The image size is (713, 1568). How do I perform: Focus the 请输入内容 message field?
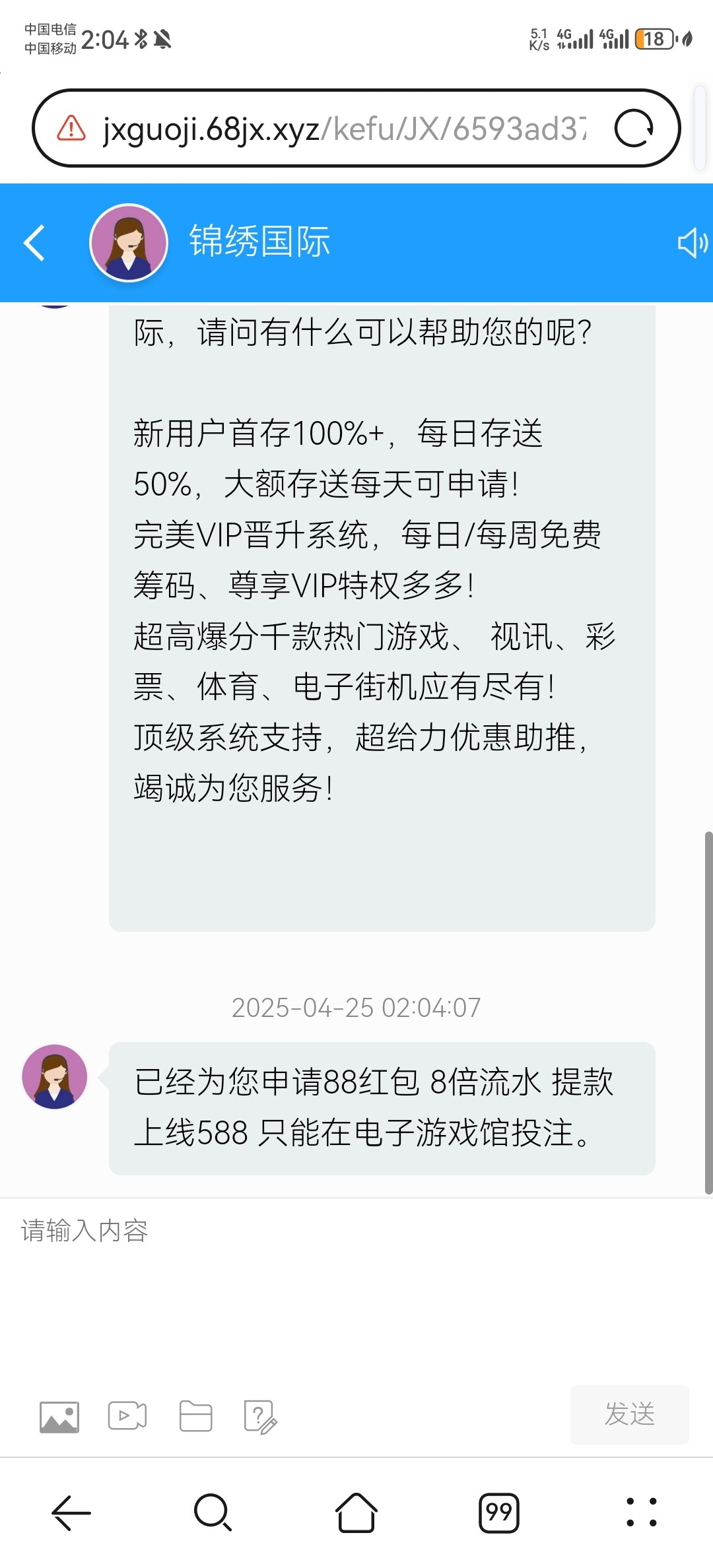tap(356, 1280)
